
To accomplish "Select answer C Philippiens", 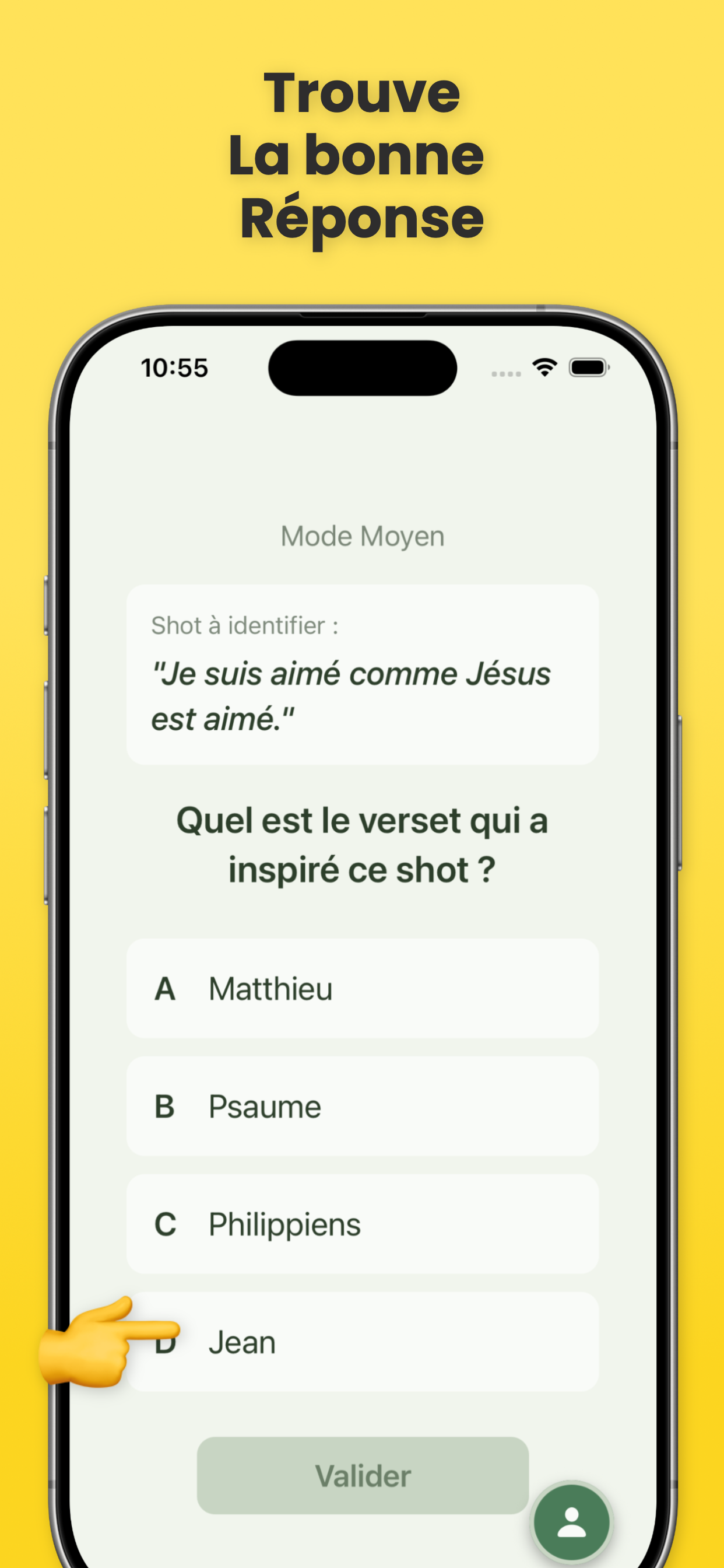I will 362,1224.
